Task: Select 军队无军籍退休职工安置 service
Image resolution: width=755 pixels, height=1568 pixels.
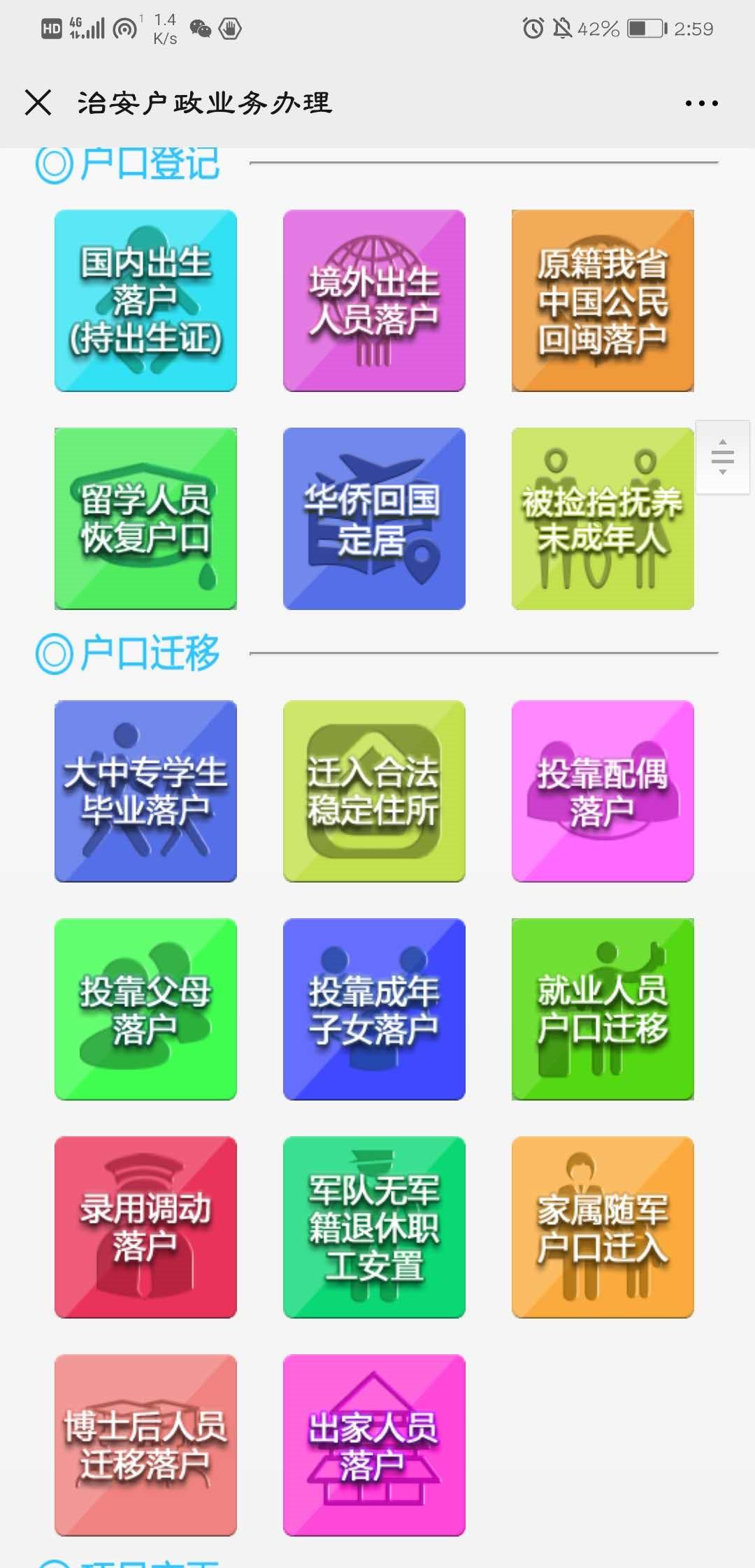Action: 374,1227
